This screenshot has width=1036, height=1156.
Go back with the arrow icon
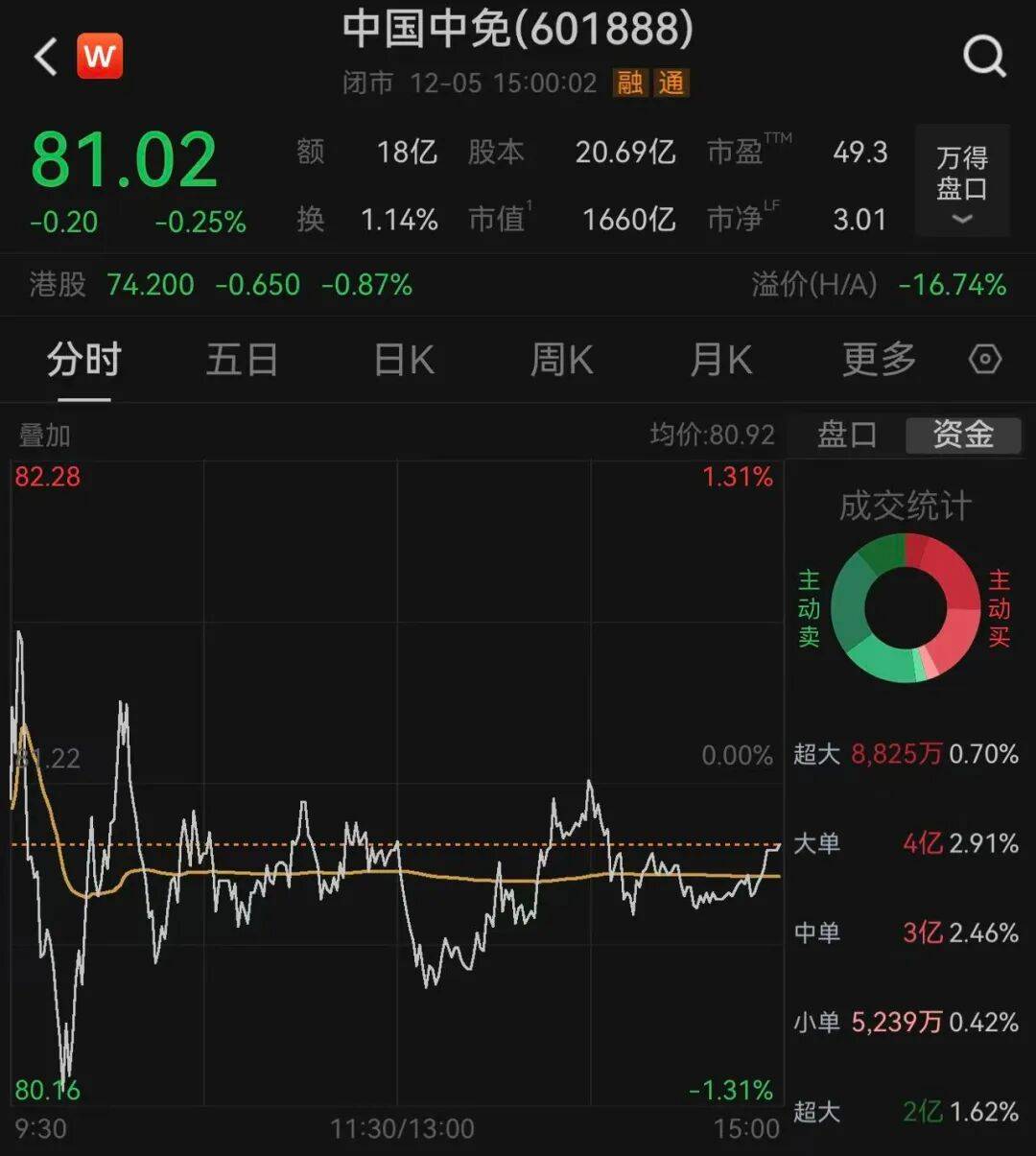(45, 57)
